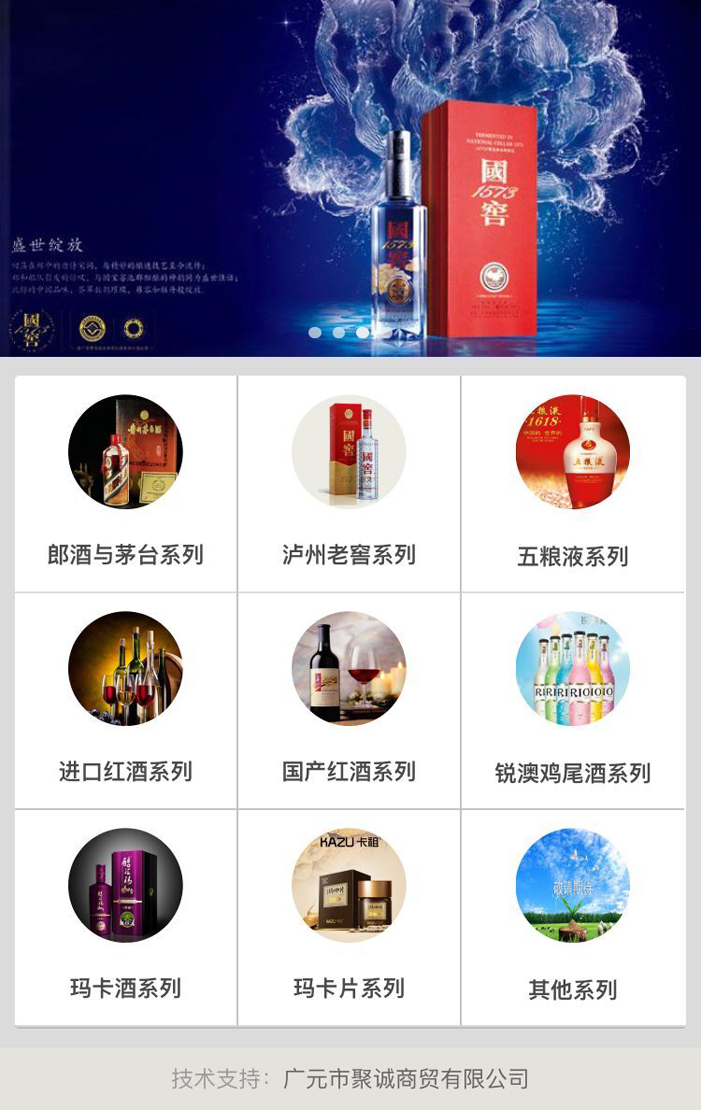Browse the 锐澳鸡尾酒系列 category

573,700
